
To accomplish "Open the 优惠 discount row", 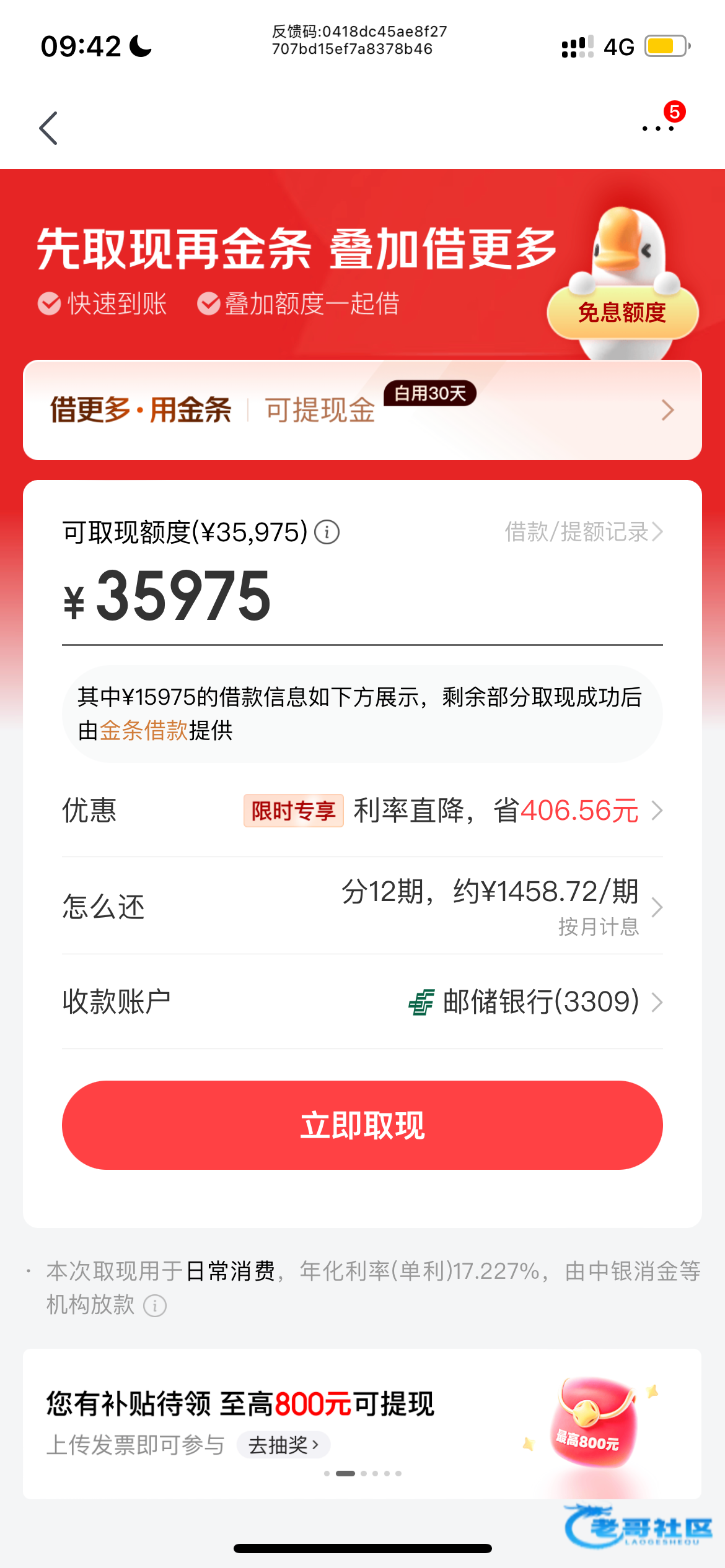I will click(x=362, y=811).
